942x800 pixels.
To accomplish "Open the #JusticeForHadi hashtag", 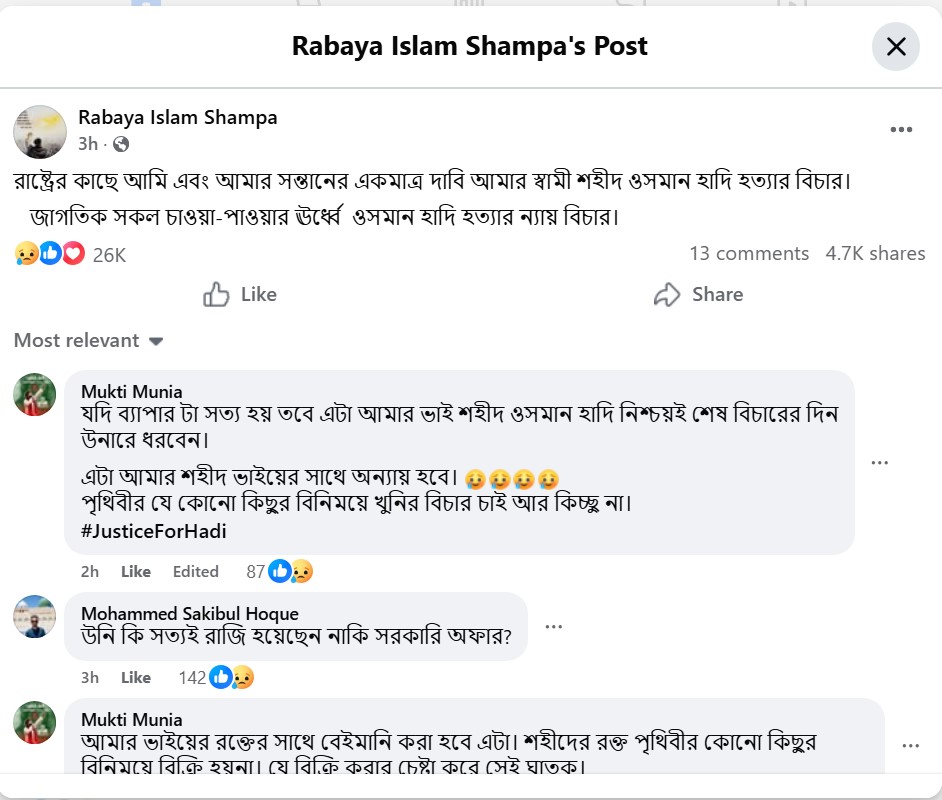I will (153, 531).
